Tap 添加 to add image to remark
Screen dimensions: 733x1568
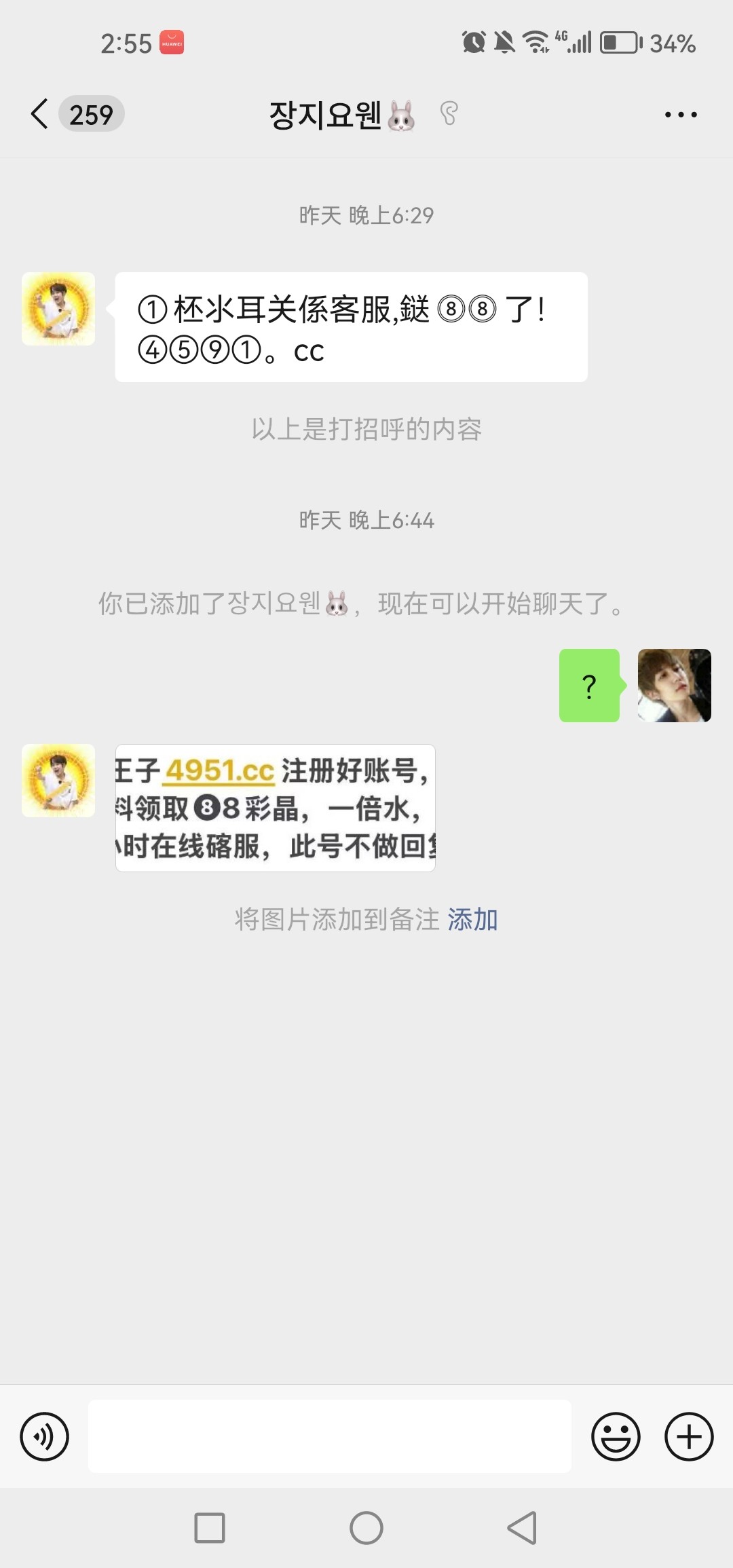(472, 920)
